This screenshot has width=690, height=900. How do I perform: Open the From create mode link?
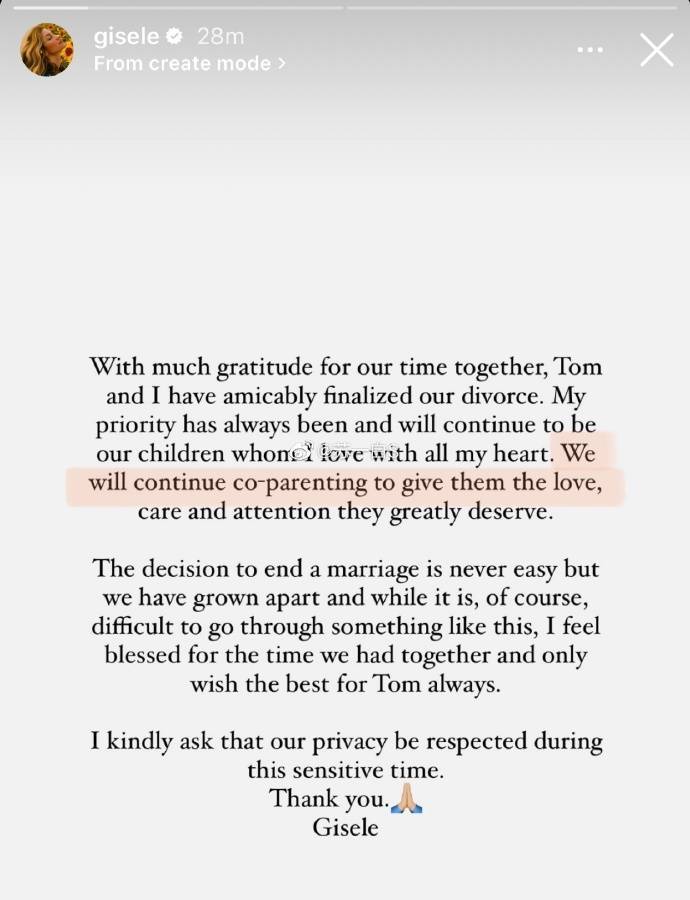(189, 63)
